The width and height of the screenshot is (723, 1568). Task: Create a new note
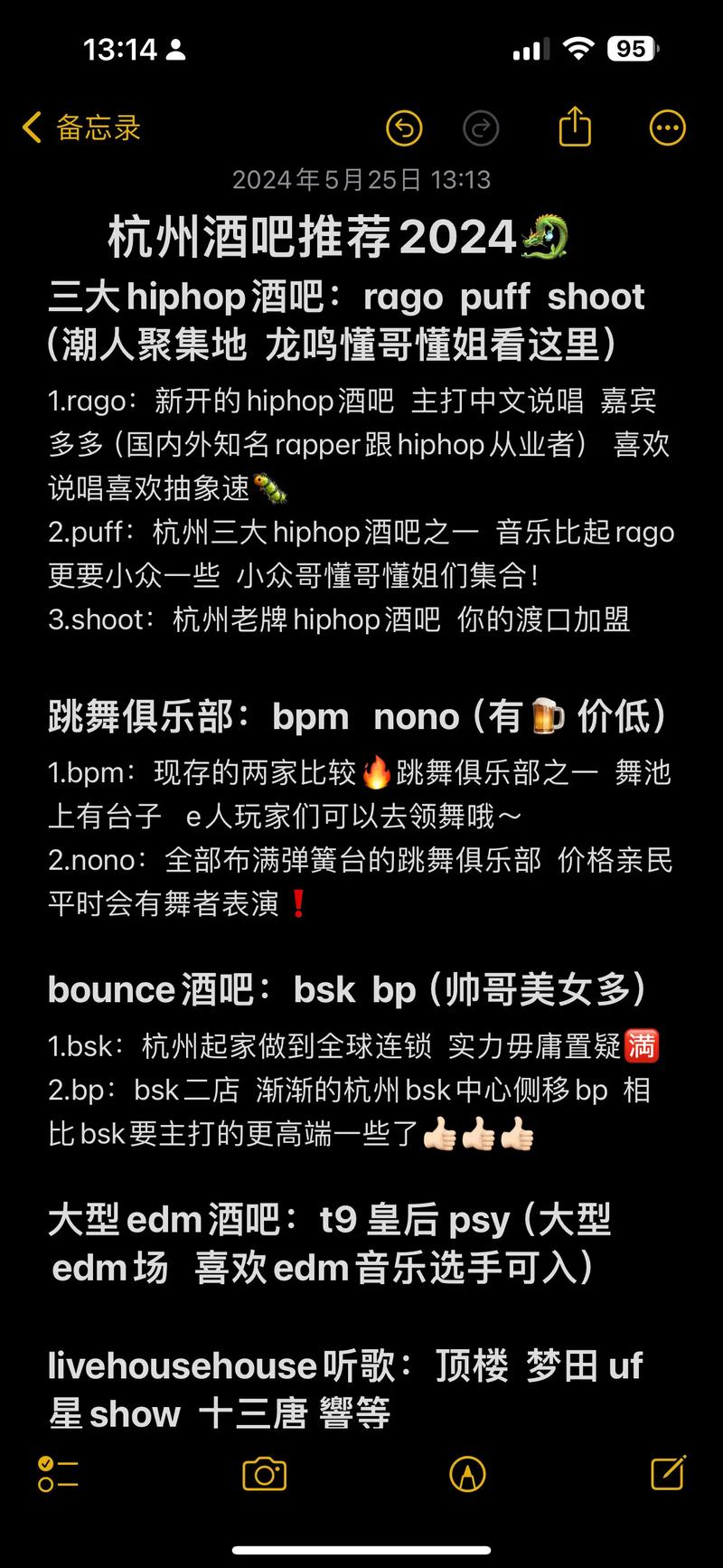668,1473
